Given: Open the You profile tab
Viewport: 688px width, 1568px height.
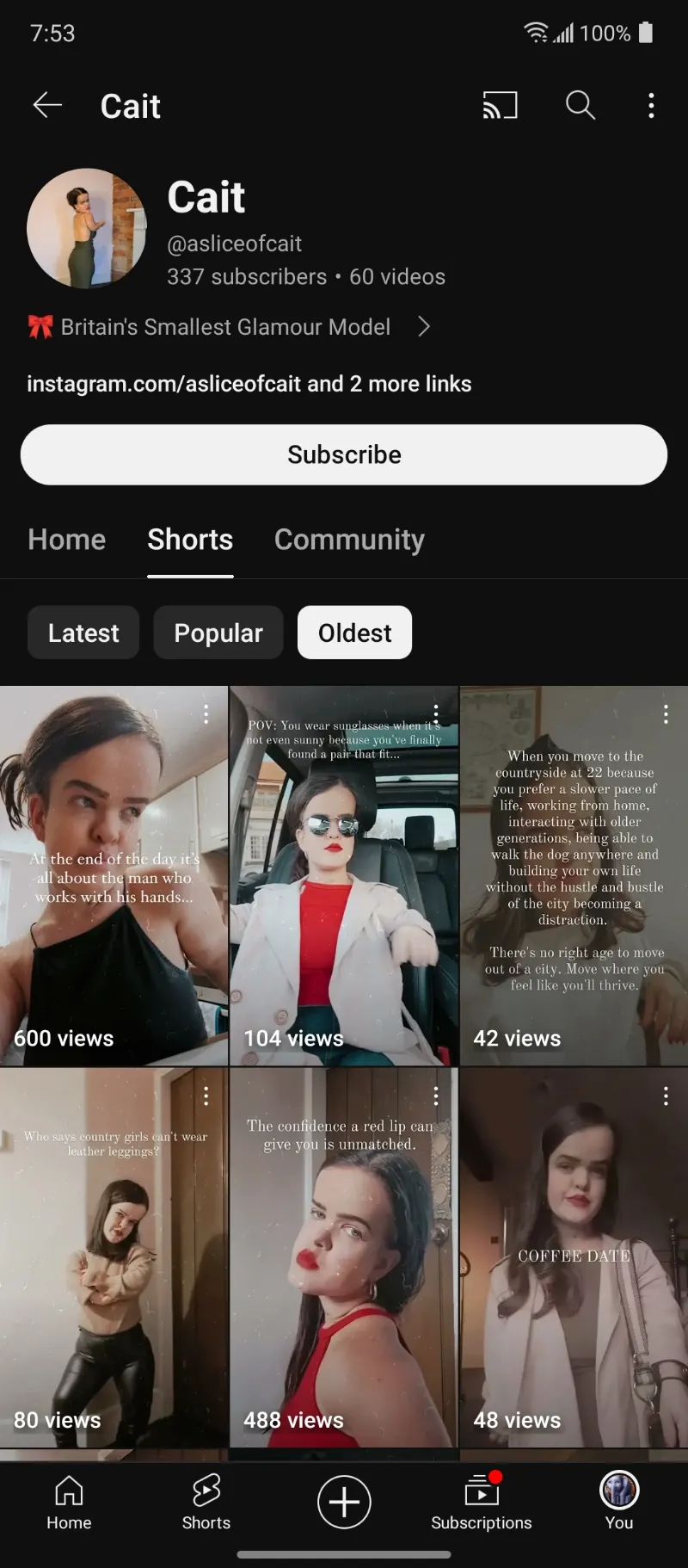Looking at the screenshot, I should point(618,1503).
